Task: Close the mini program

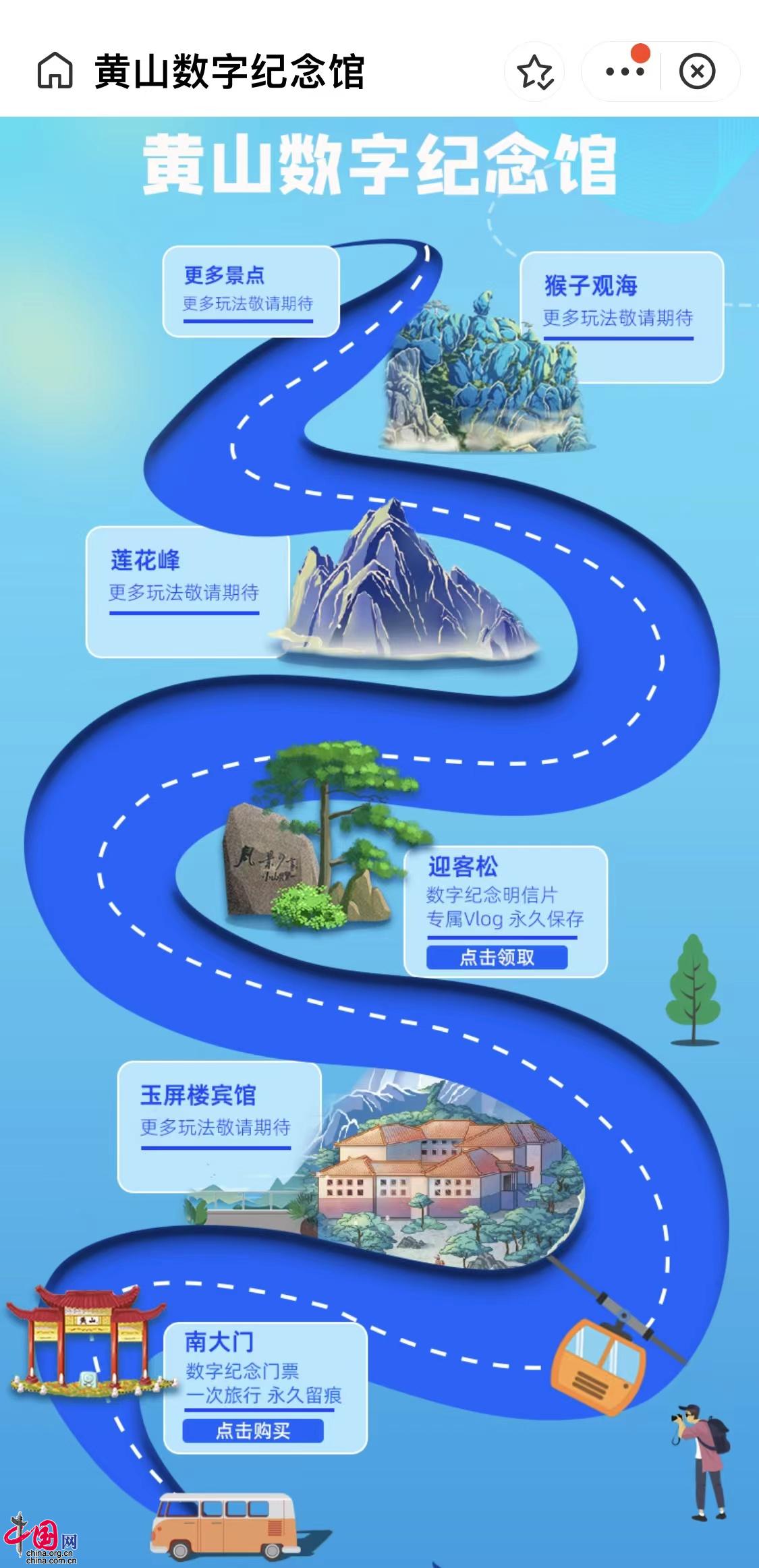Action: coord(697,71)
